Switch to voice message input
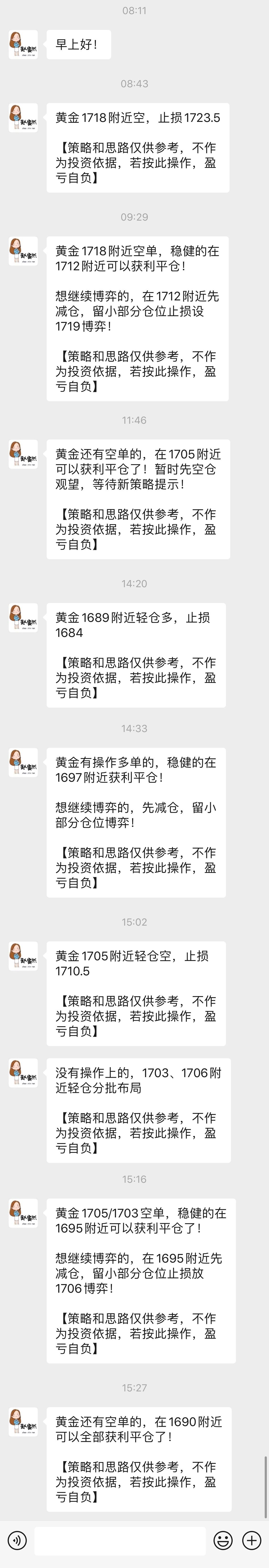Image resolution: width=269 pixels, height=1568 pixels. click(x=17, y=1541)
